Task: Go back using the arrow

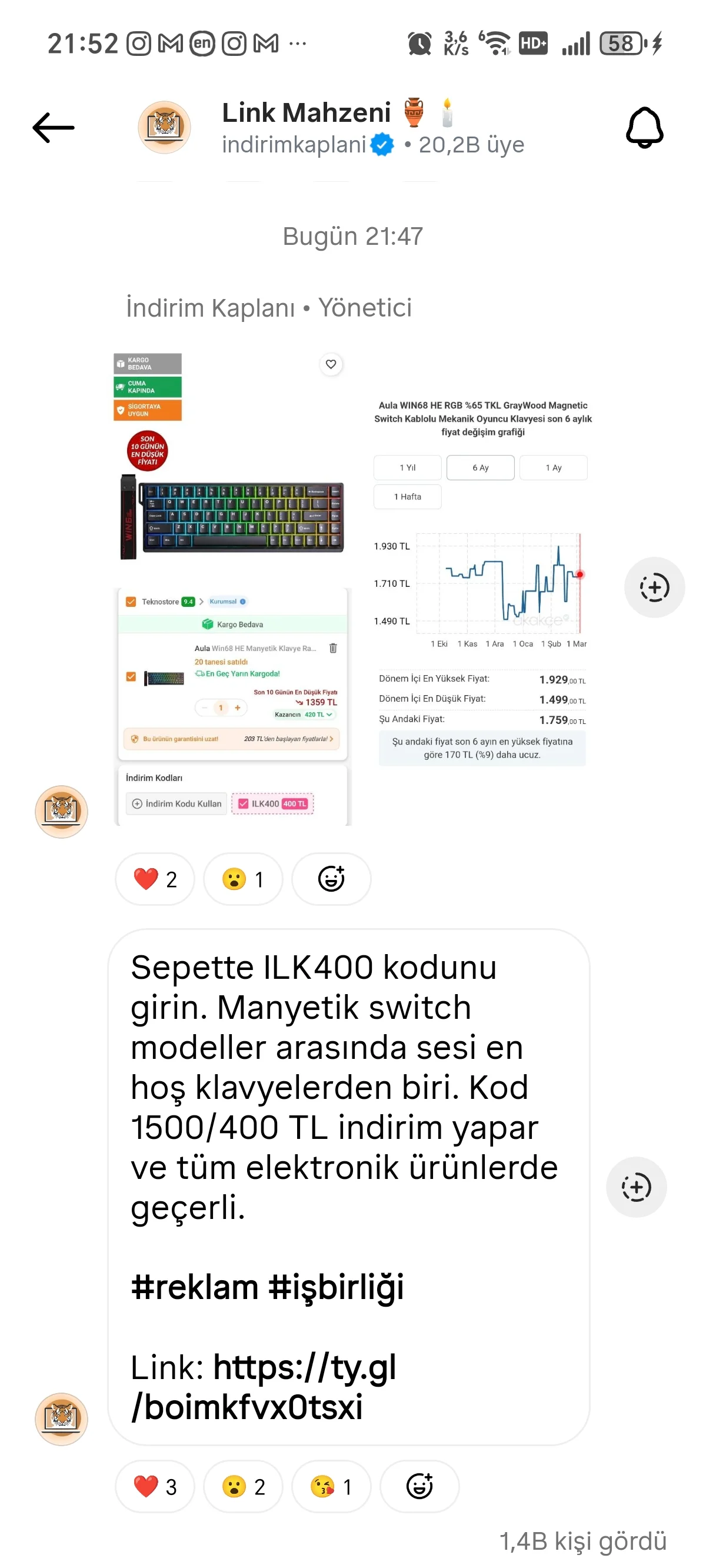Action: [x=54, y=128]
